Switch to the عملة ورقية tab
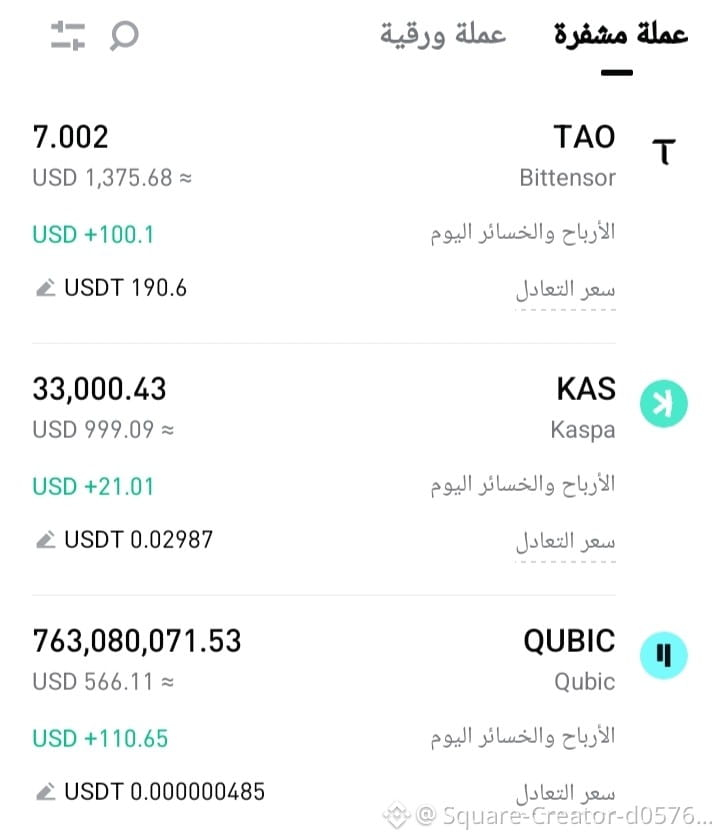This screenshot has width=720, height=840. tap(443, 35)
